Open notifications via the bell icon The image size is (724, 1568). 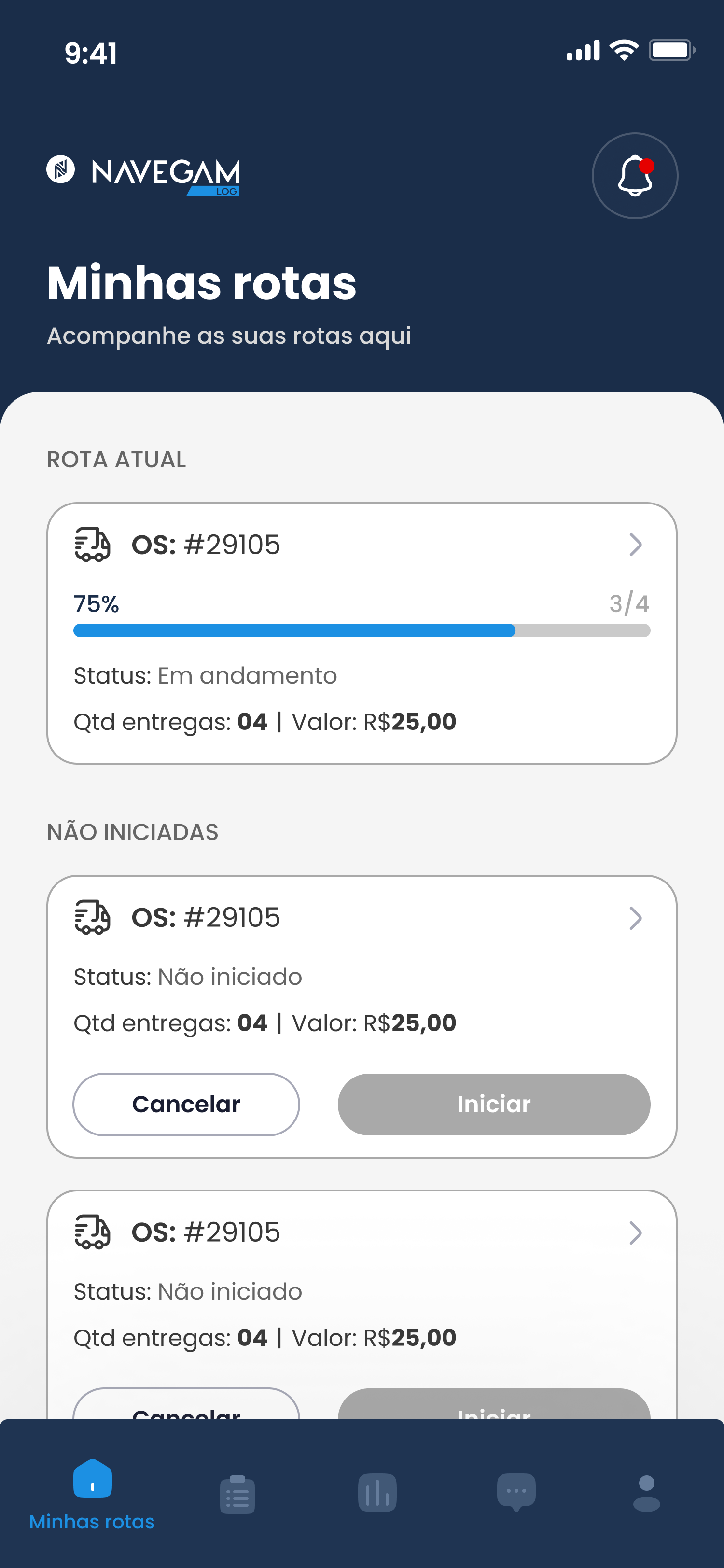click(x=634, y=175)
